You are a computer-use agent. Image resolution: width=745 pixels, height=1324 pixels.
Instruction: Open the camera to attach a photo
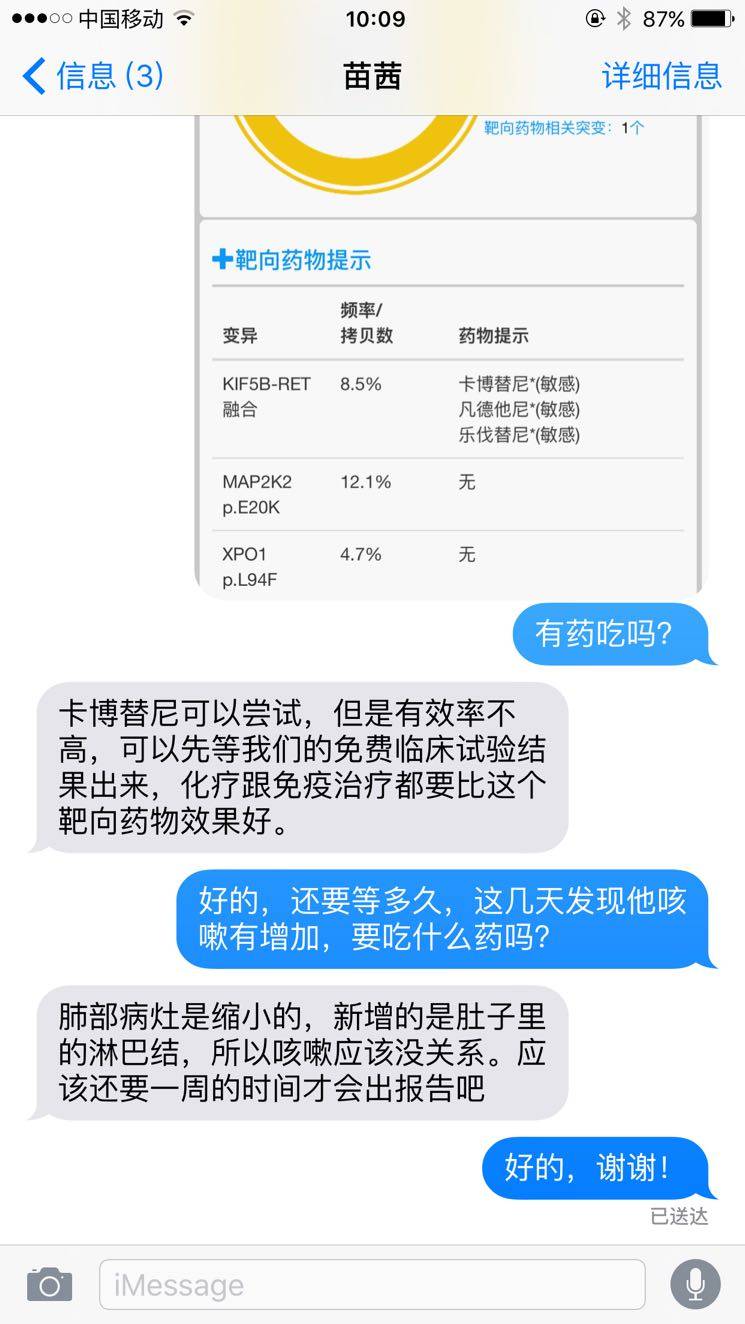tap(49, 1284)
